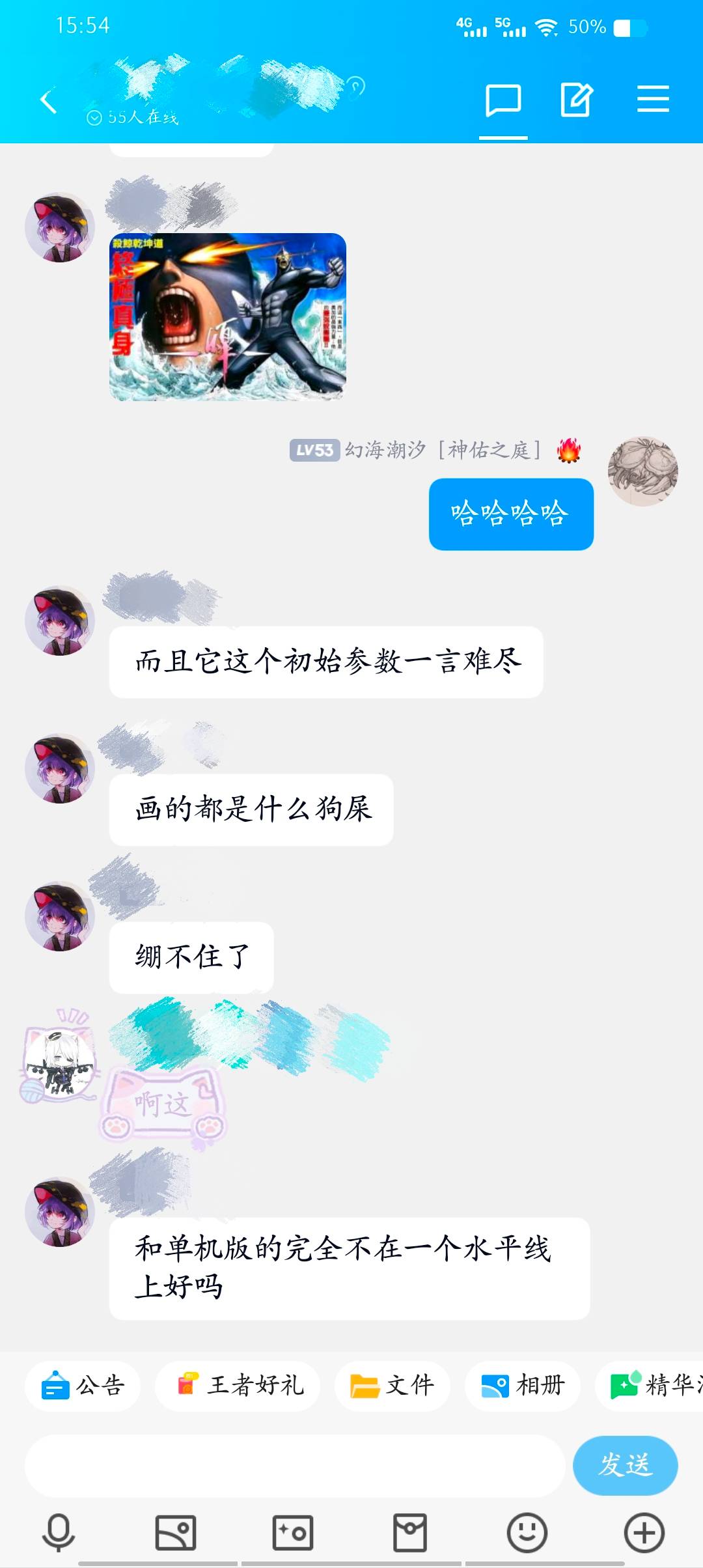This screenshot has width=703, height=1568.
Task: Open the 相册 album shortcut
Action: coord(523,1385)
